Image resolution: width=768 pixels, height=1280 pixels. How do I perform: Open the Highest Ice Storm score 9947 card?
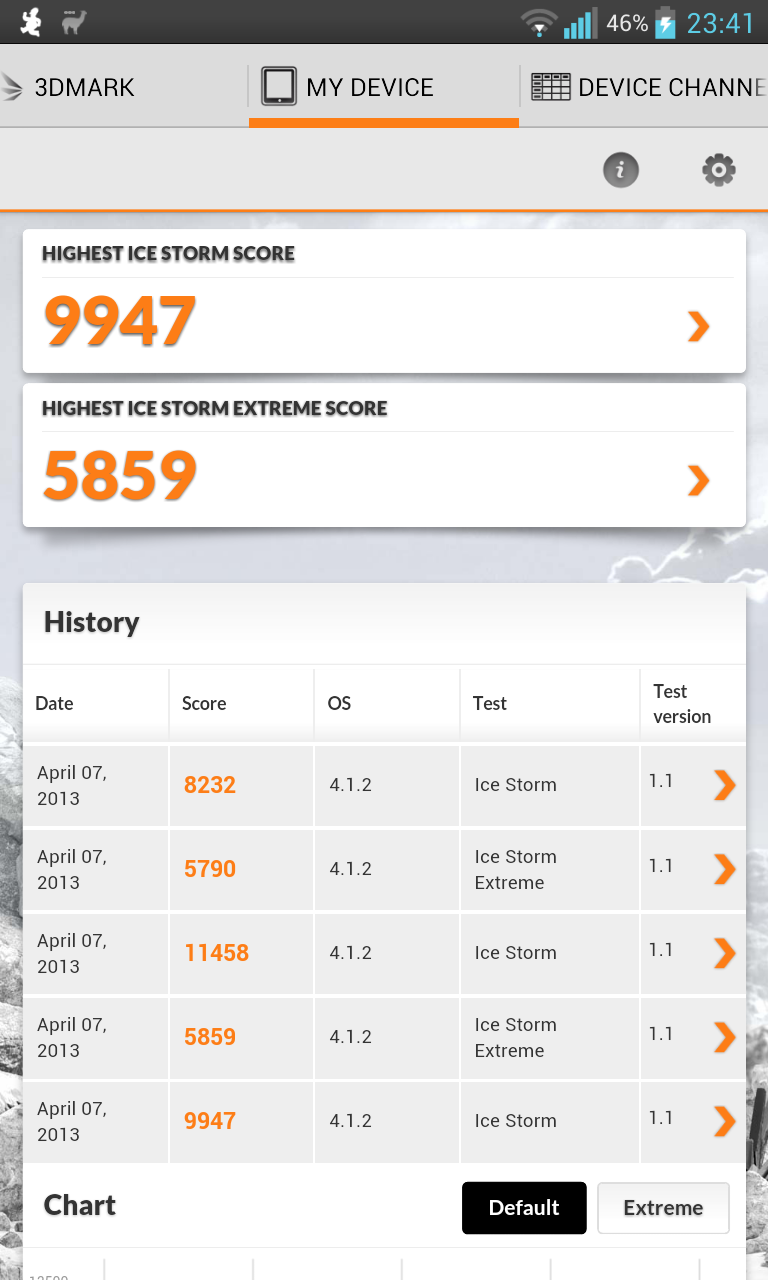point(384,301)
